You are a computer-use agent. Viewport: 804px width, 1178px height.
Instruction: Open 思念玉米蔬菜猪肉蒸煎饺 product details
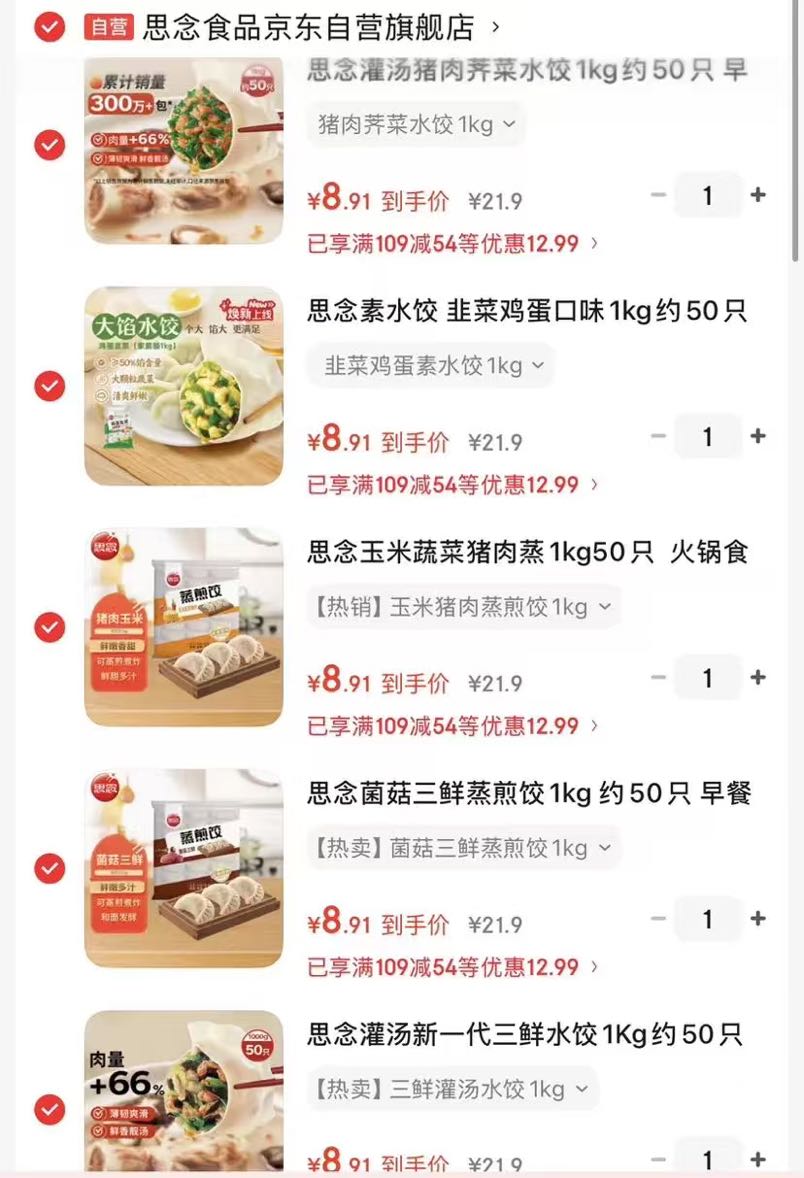tap(527, 552)
